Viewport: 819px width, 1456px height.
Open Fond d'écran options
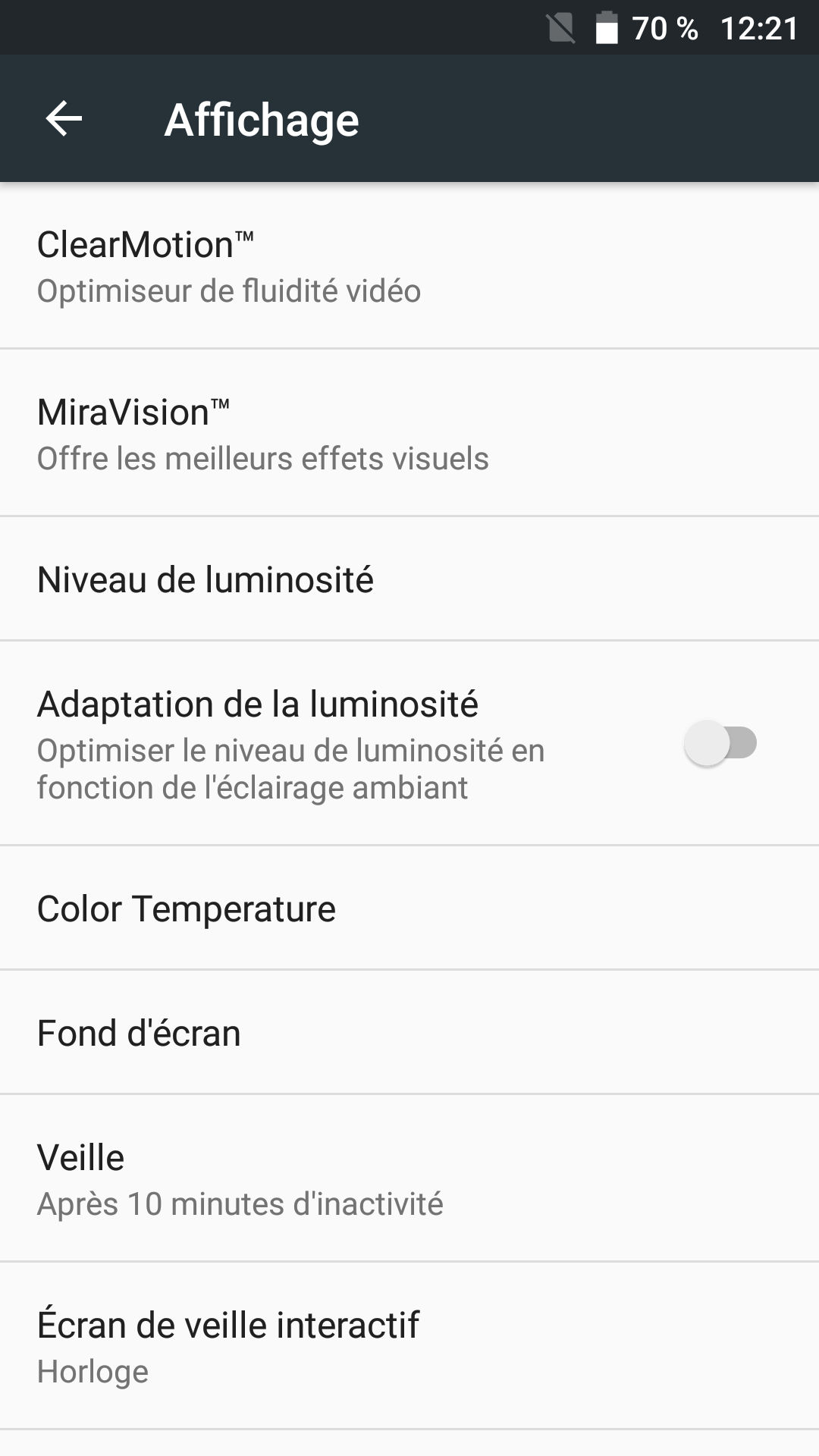click(409, 1033)
